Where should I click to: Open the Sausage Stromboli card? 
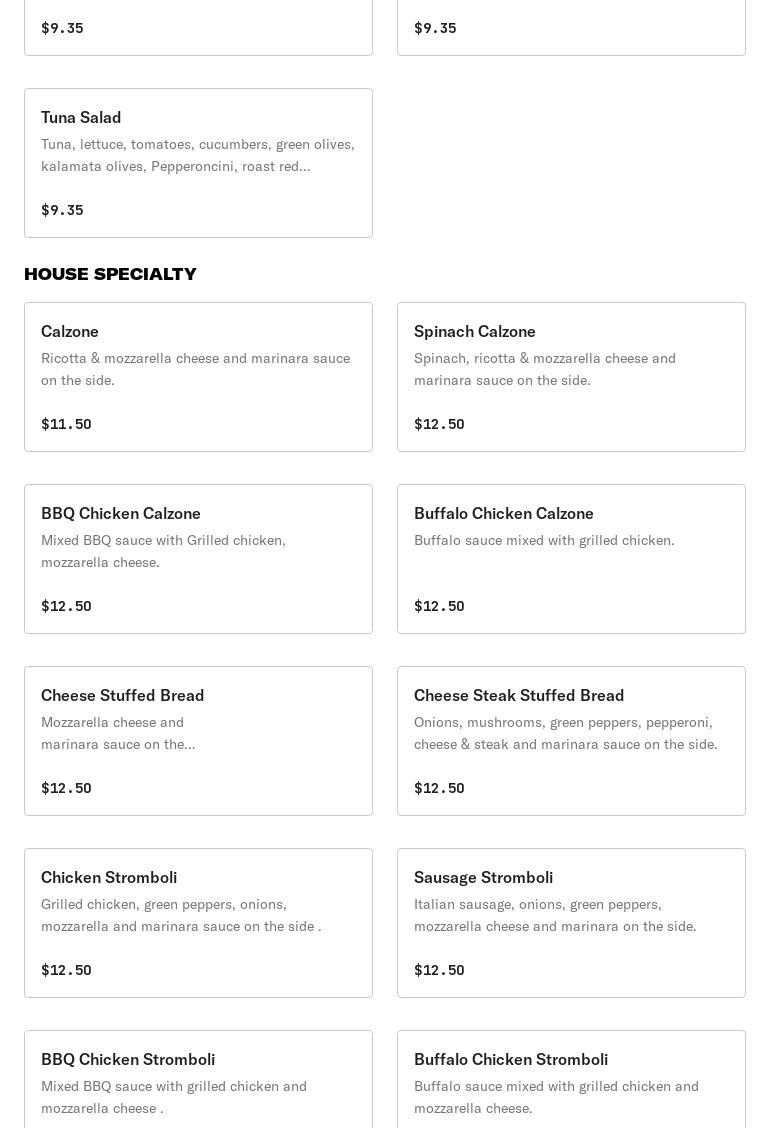pyautogui.click(x=571, y=923)
